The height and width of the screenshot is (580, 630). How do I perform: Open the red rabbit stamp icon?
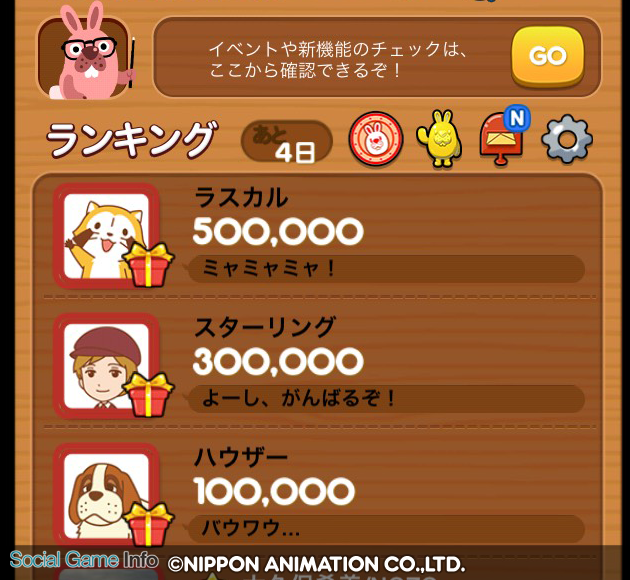(375, 140)
